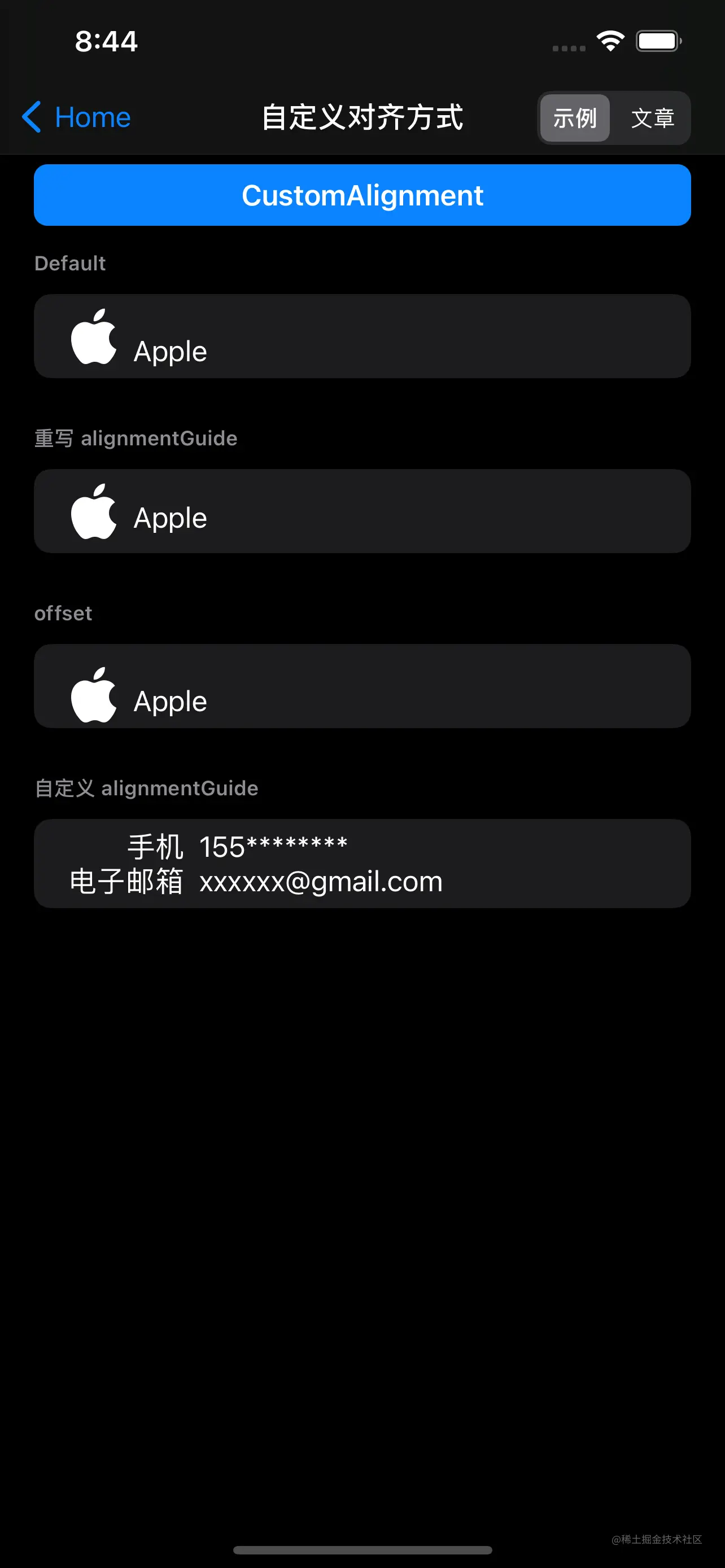Tap the CustomAlignment button
725x1568 pixels.
(x=362, y=195)
